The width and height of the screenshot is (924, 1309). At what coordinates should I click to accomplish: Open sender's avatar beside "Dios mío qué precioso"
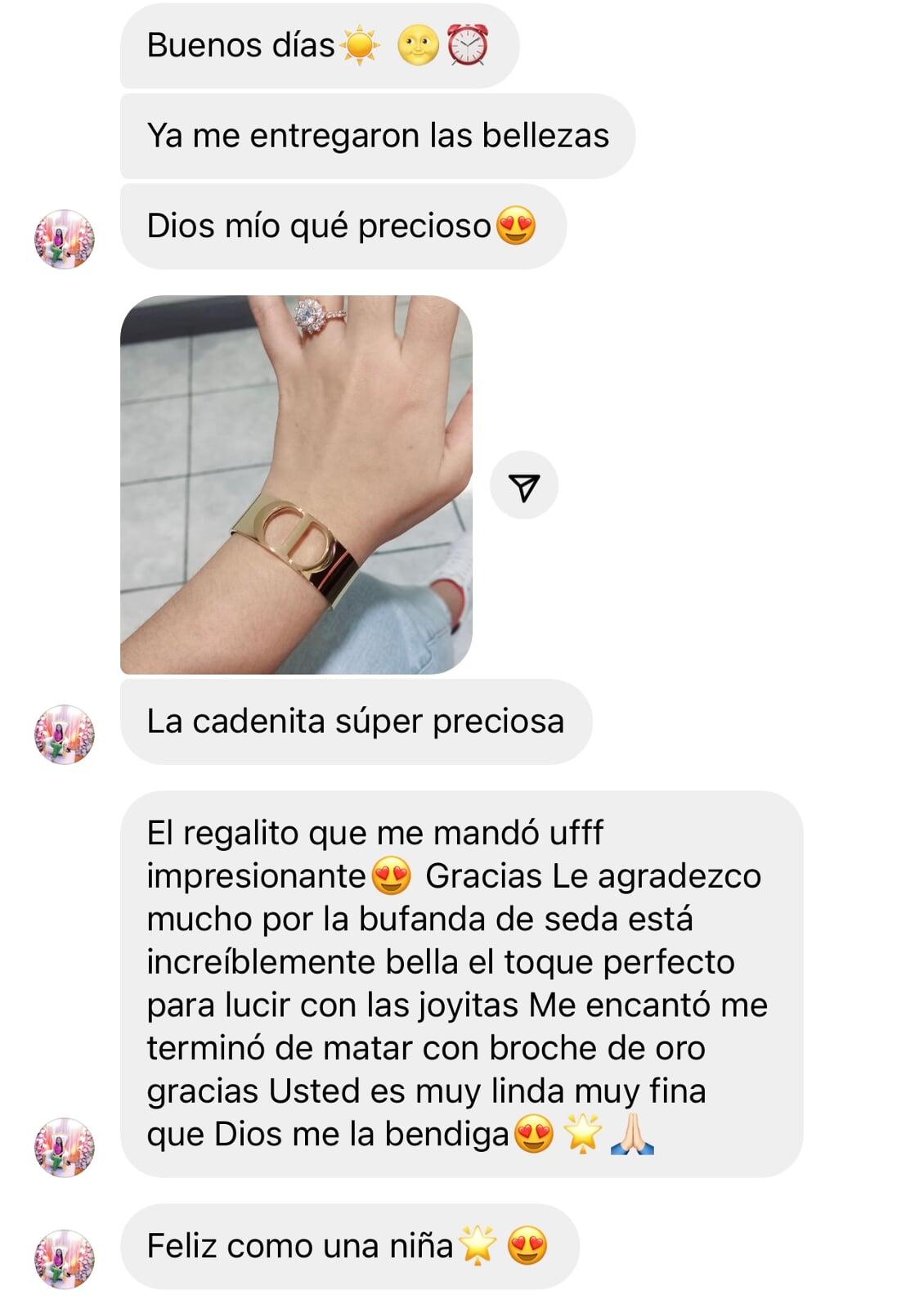[x=65, y=239]
